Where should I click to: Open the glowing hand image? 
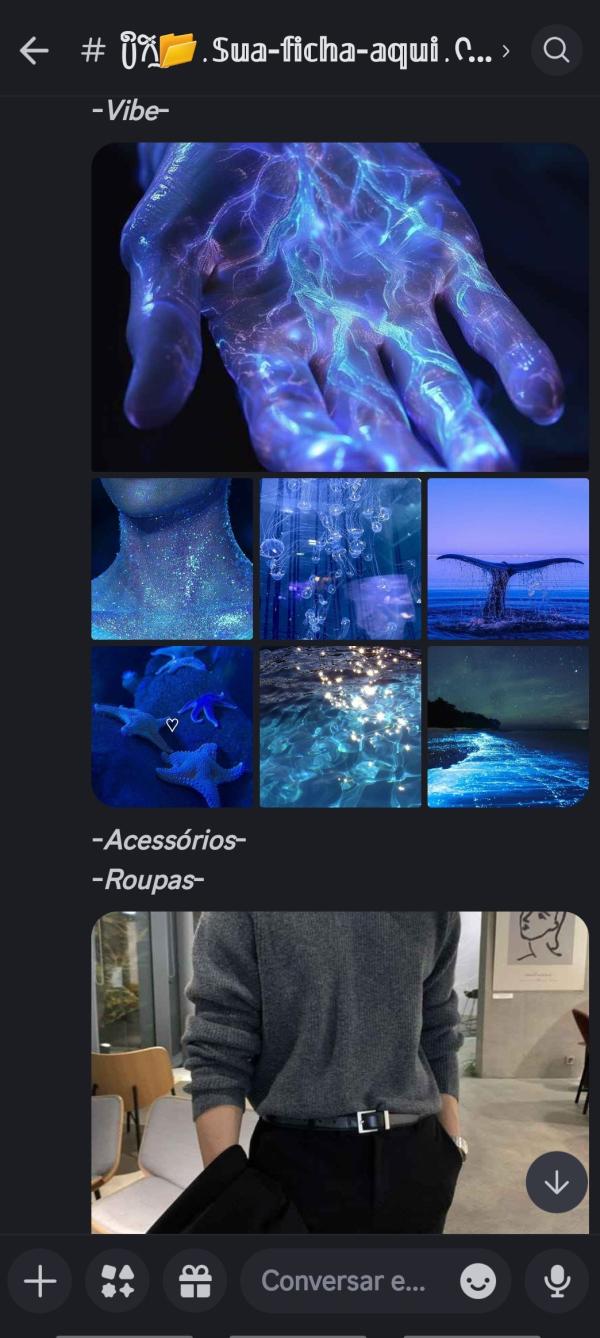(x=340, y=307)
